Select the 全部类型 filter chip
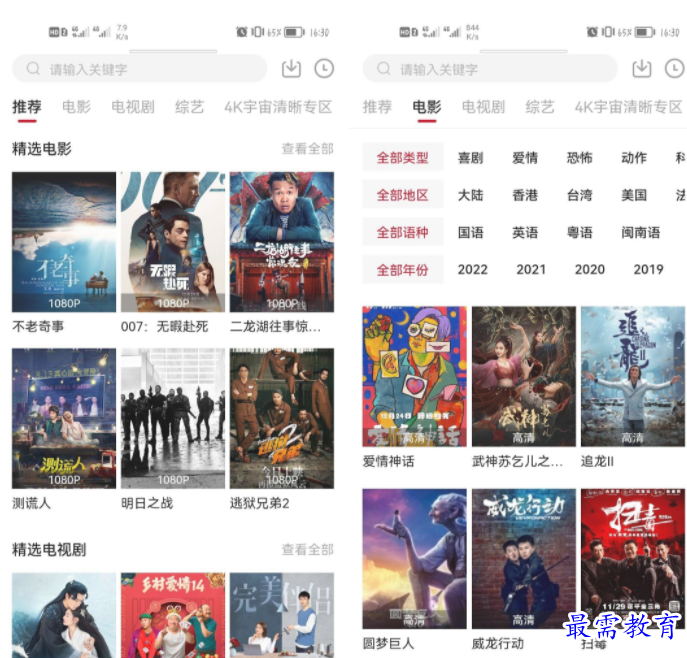This screenshot has width=687, height=658. point(402,158)
